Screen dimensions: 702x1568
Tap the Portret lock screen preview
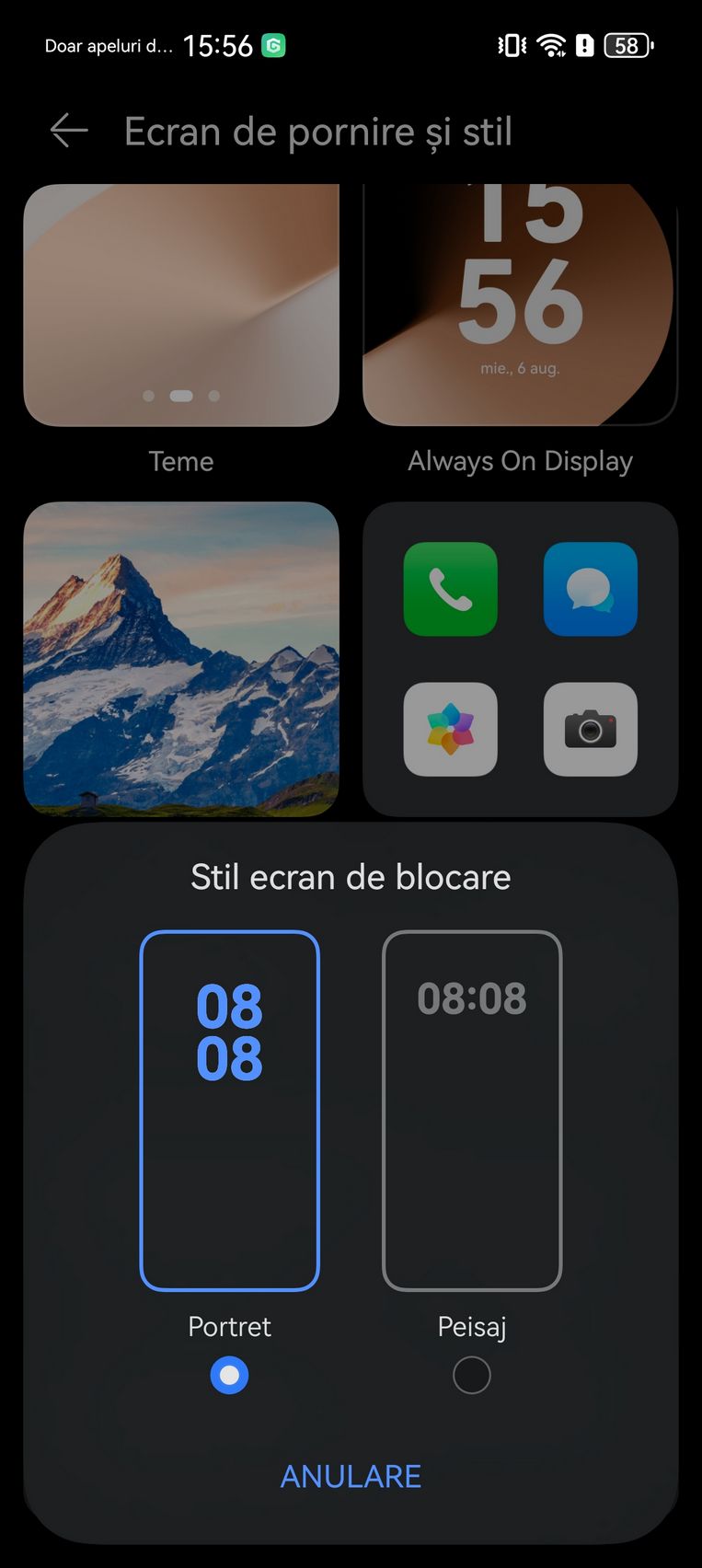tap(230, 1111)
